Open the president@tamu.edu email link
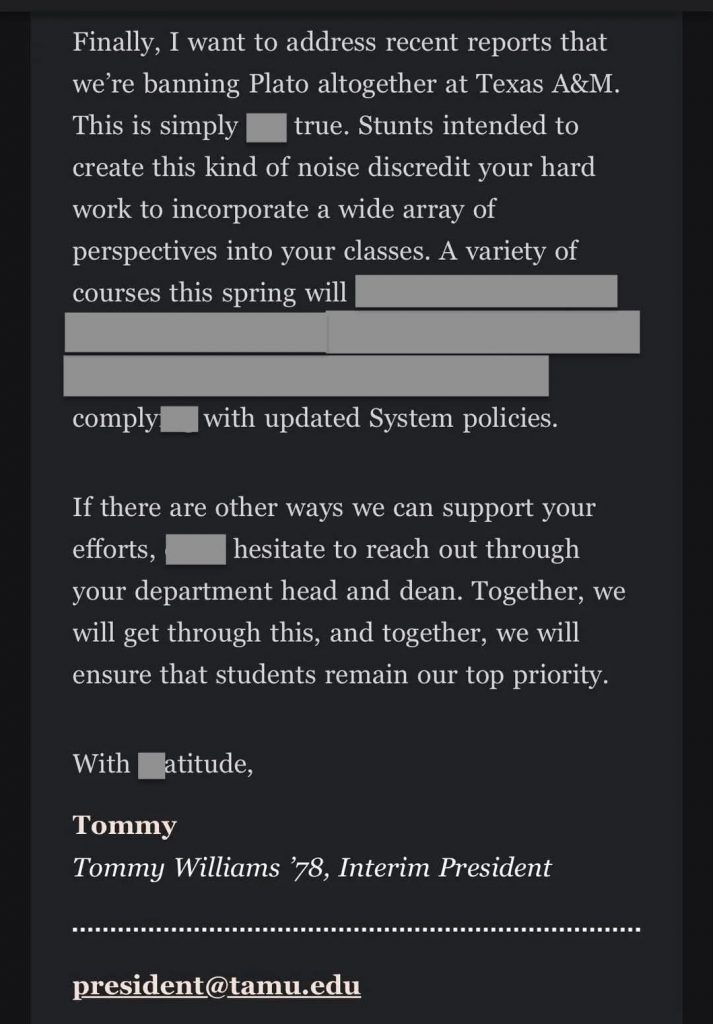The height and width of the screenshot is (1024, 713). (x=216, y=985)
